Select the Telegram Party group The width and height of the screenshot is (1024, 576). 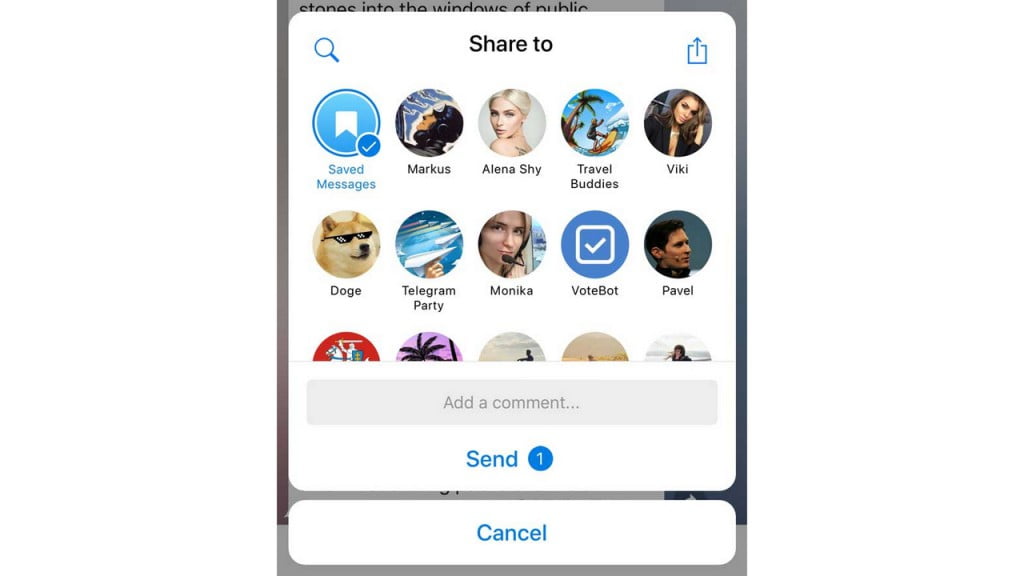pyautogui.click(x=429, y=244)
